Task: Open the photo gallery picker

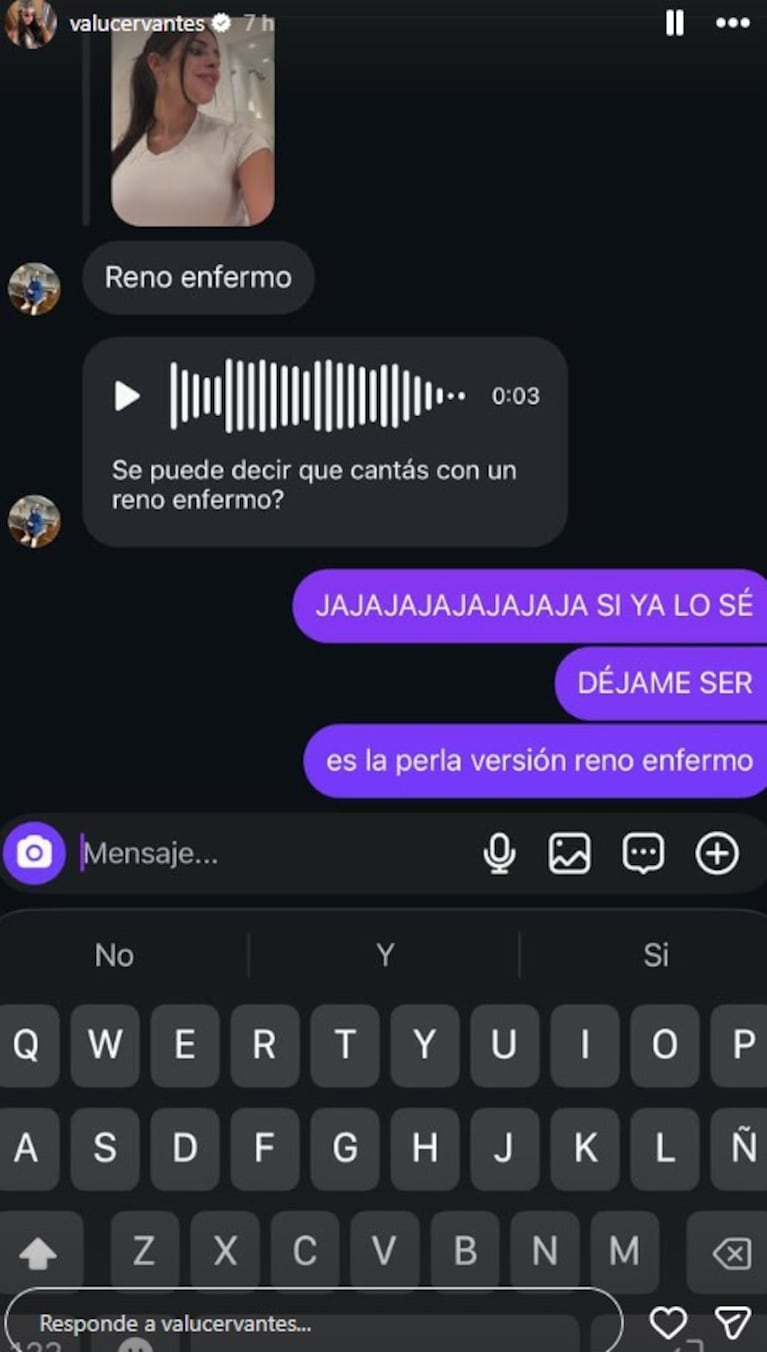Action: 570,852
